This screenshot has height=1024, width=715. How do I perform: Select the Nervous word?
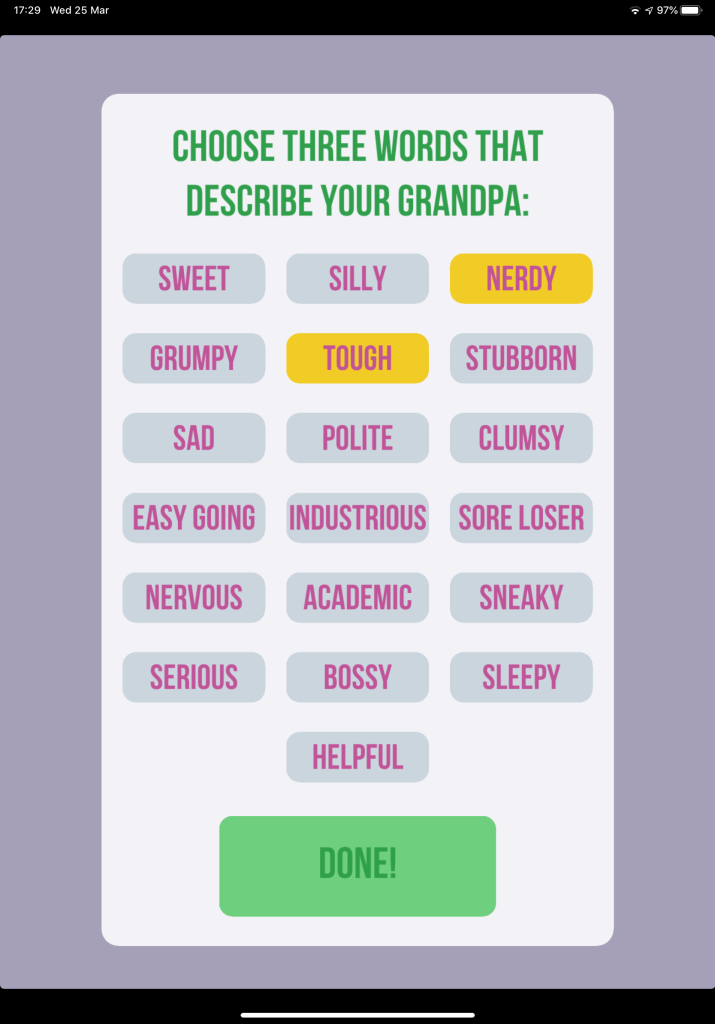(194, 597)
